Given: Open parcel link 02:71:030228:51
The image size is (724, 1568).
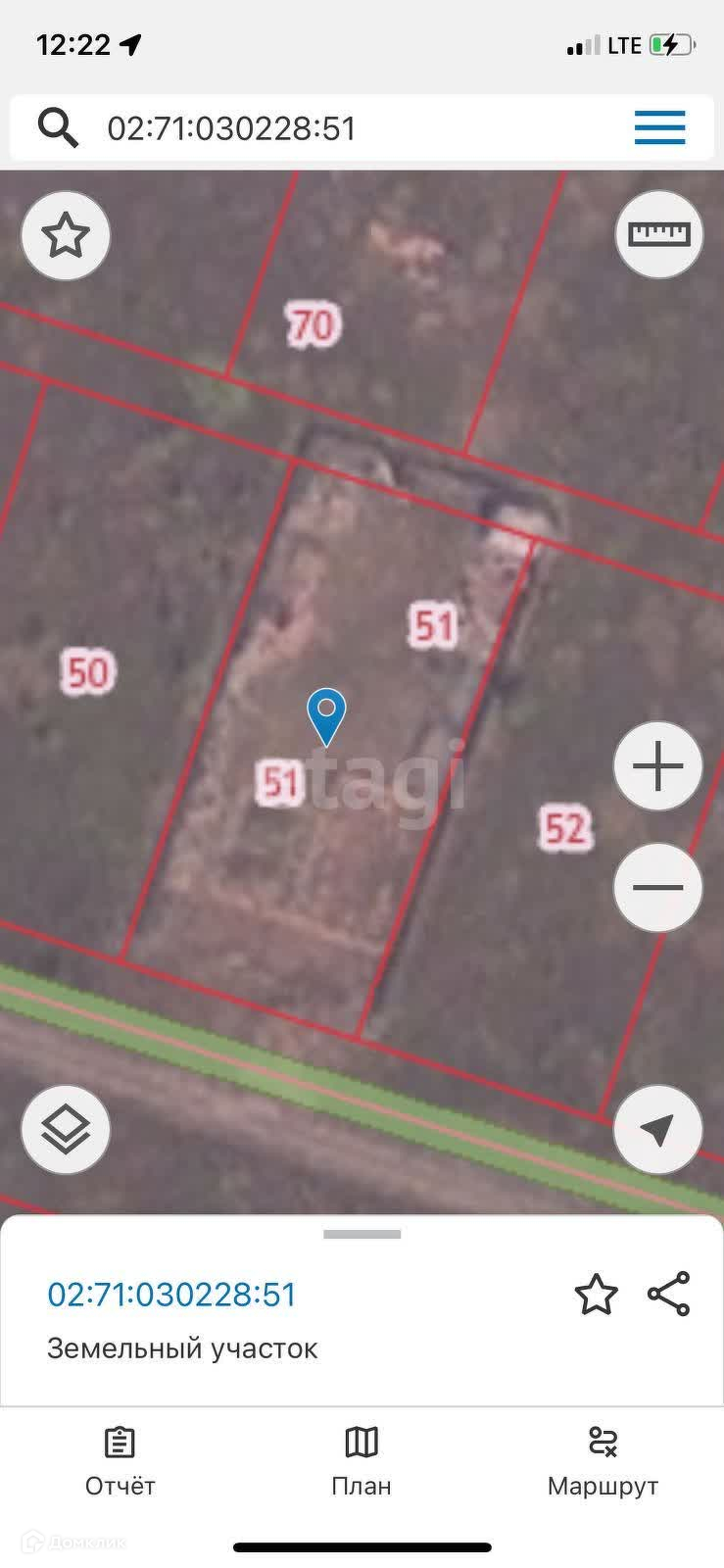Looking at the screenshot, I should coord(171,1295).
